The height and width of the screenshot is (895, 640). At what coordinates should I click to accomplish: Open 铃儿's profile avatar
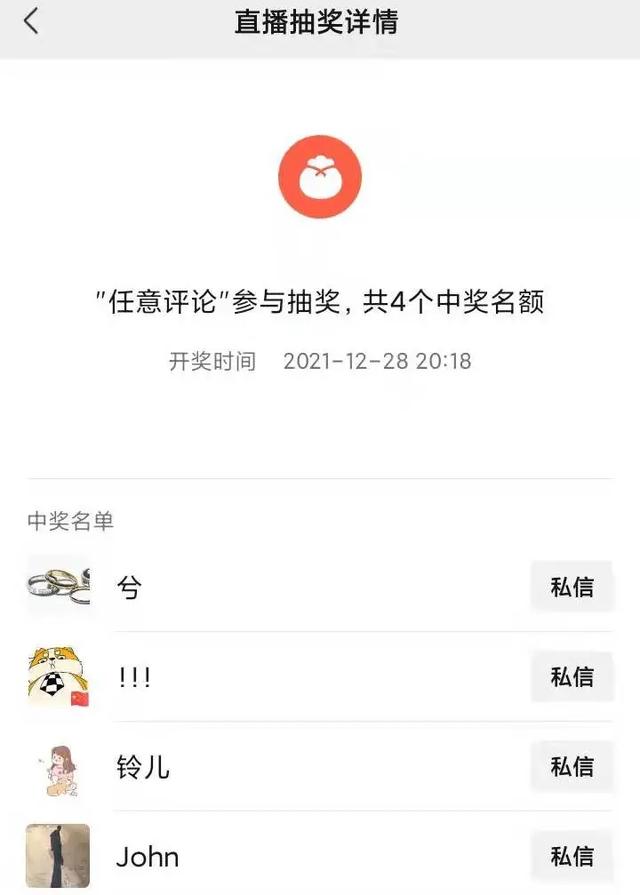tap(58, 767)
